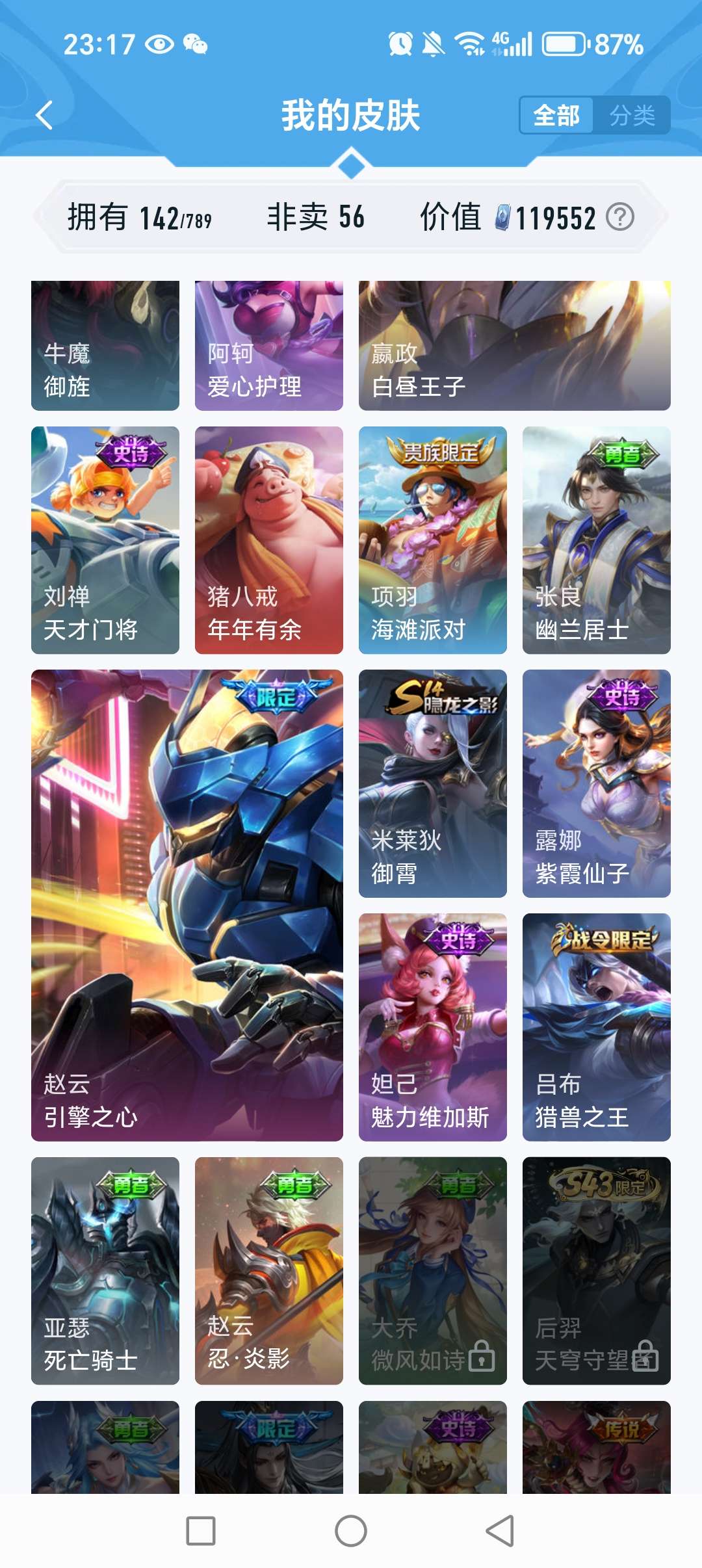Open the 牛魔 御旌 skin

tap(105, 346)
